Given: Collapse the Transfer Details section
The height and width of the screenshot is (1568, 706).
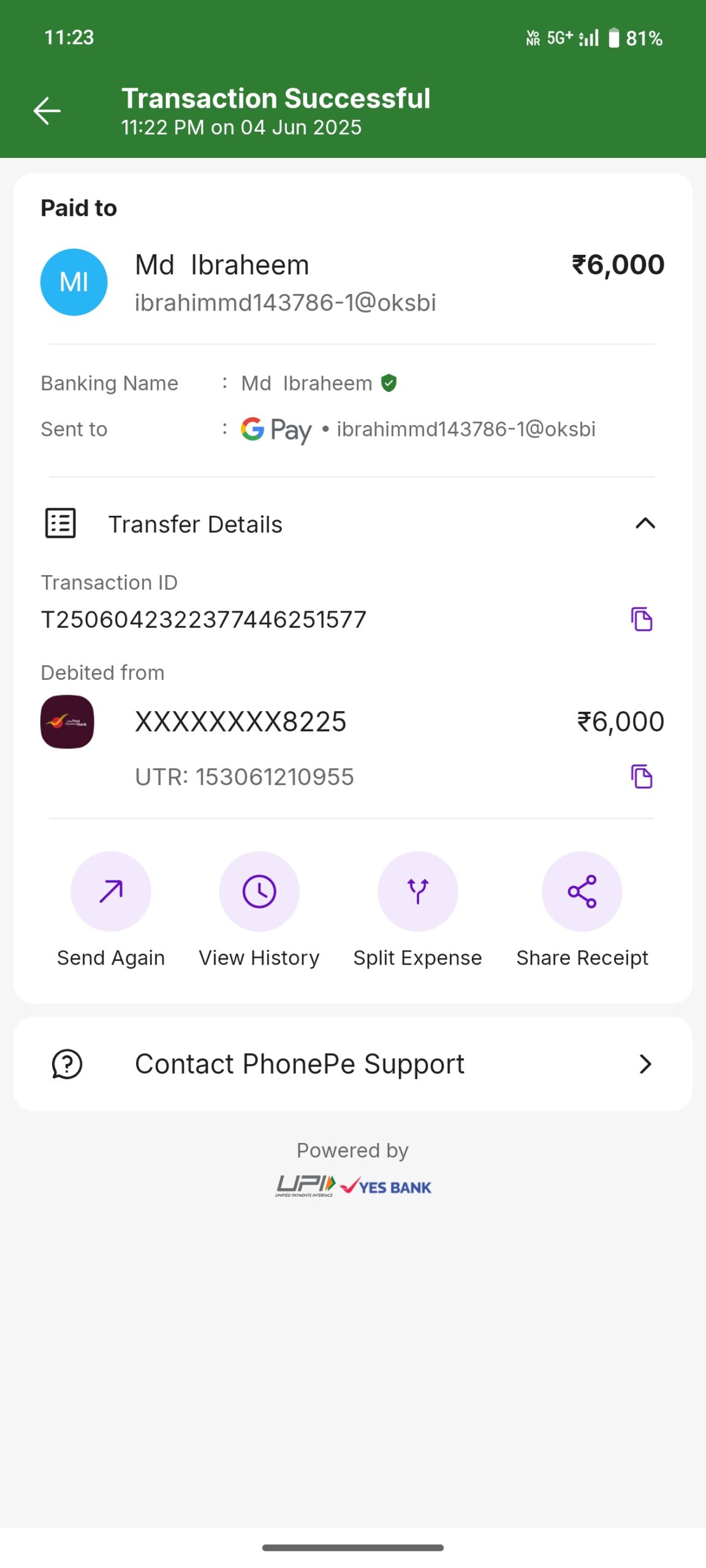Looking at the screenshot, I should pyautogui.click(x=645, y=524).
